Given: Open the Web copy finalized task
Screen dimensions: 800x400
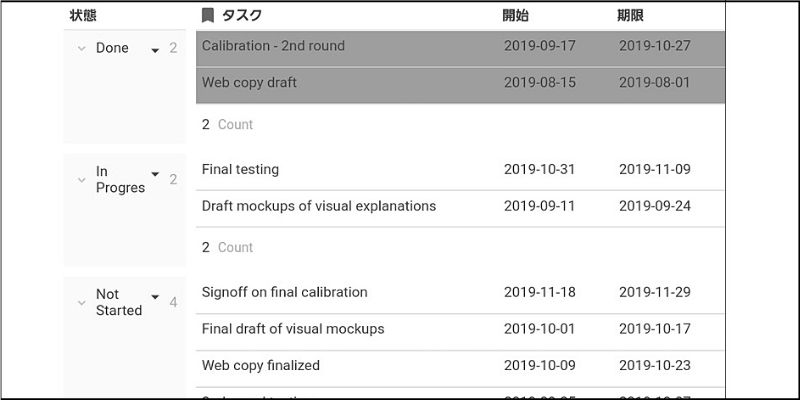Looking at the screenshot, I should 260,365.
